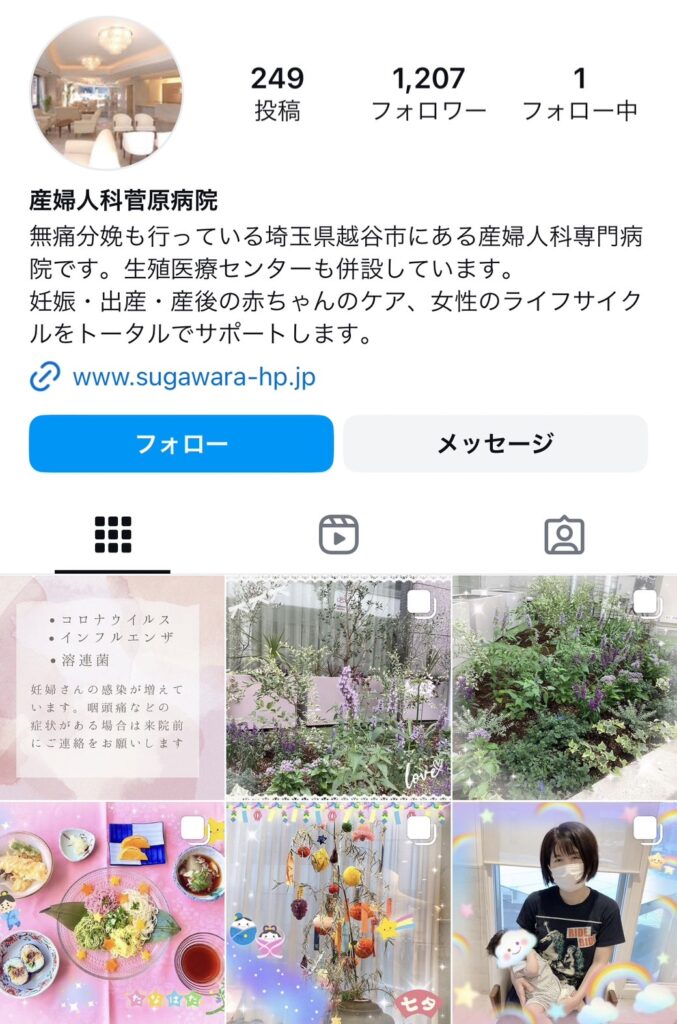
Task: Open the コロナウイルス infection notice post
Action: pos(112,687)
